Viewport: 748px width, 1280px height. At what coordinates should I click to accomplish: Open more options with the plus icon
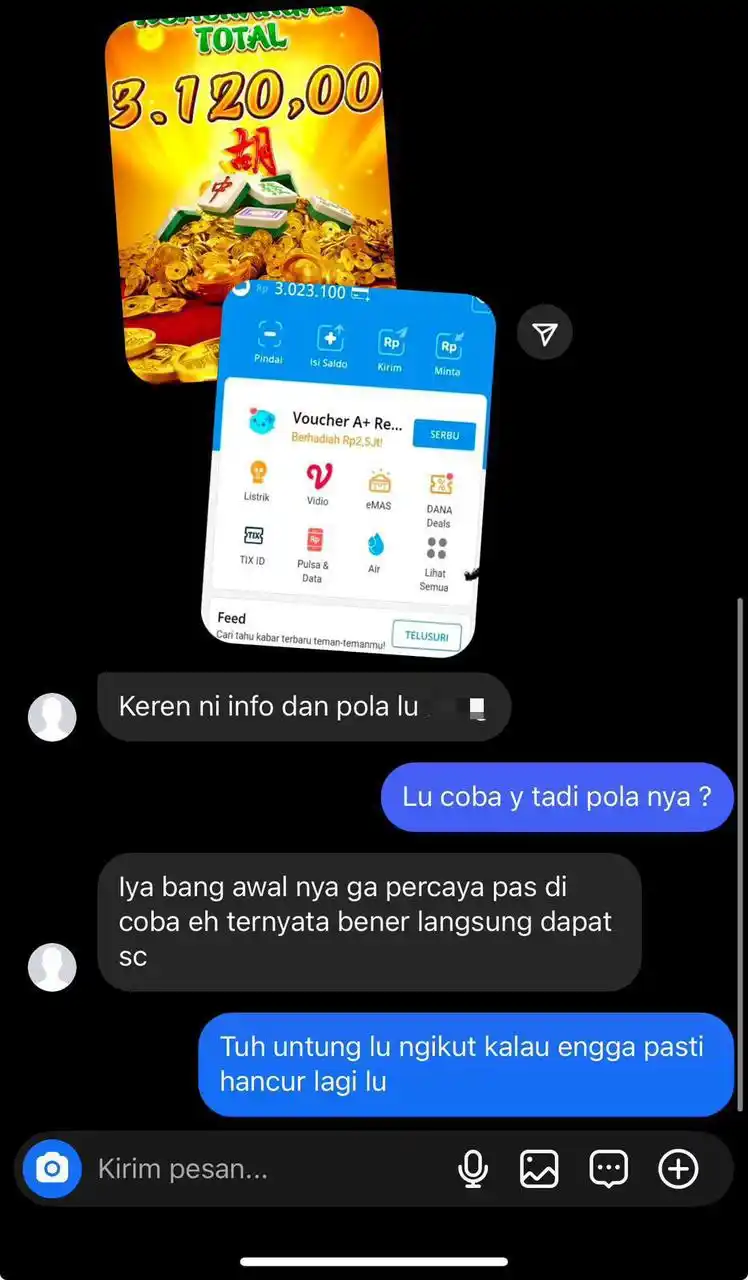point(678,1168)
